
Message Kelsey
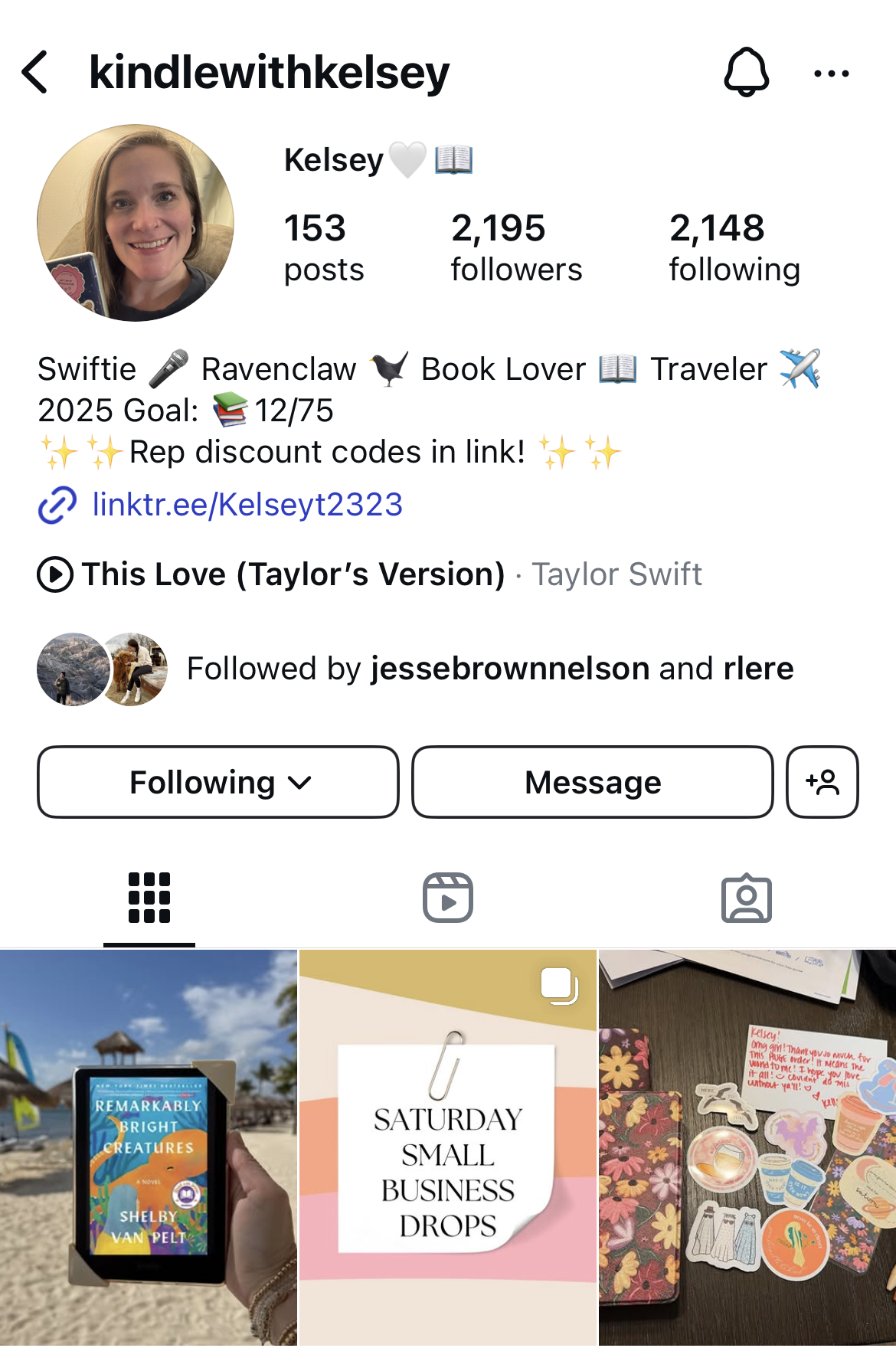592,782
